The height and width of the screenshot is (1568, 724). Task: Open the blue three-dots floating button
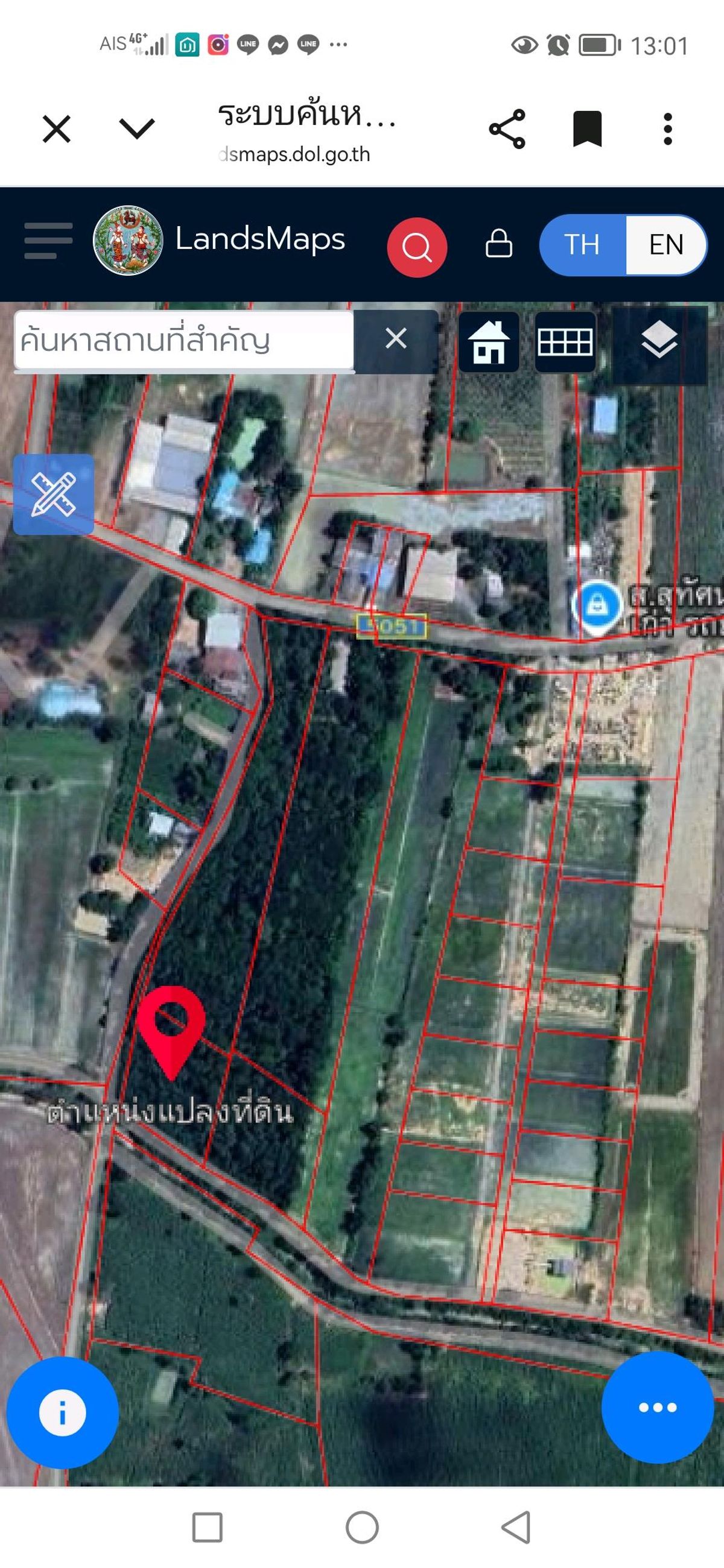tap(657, 1407)
